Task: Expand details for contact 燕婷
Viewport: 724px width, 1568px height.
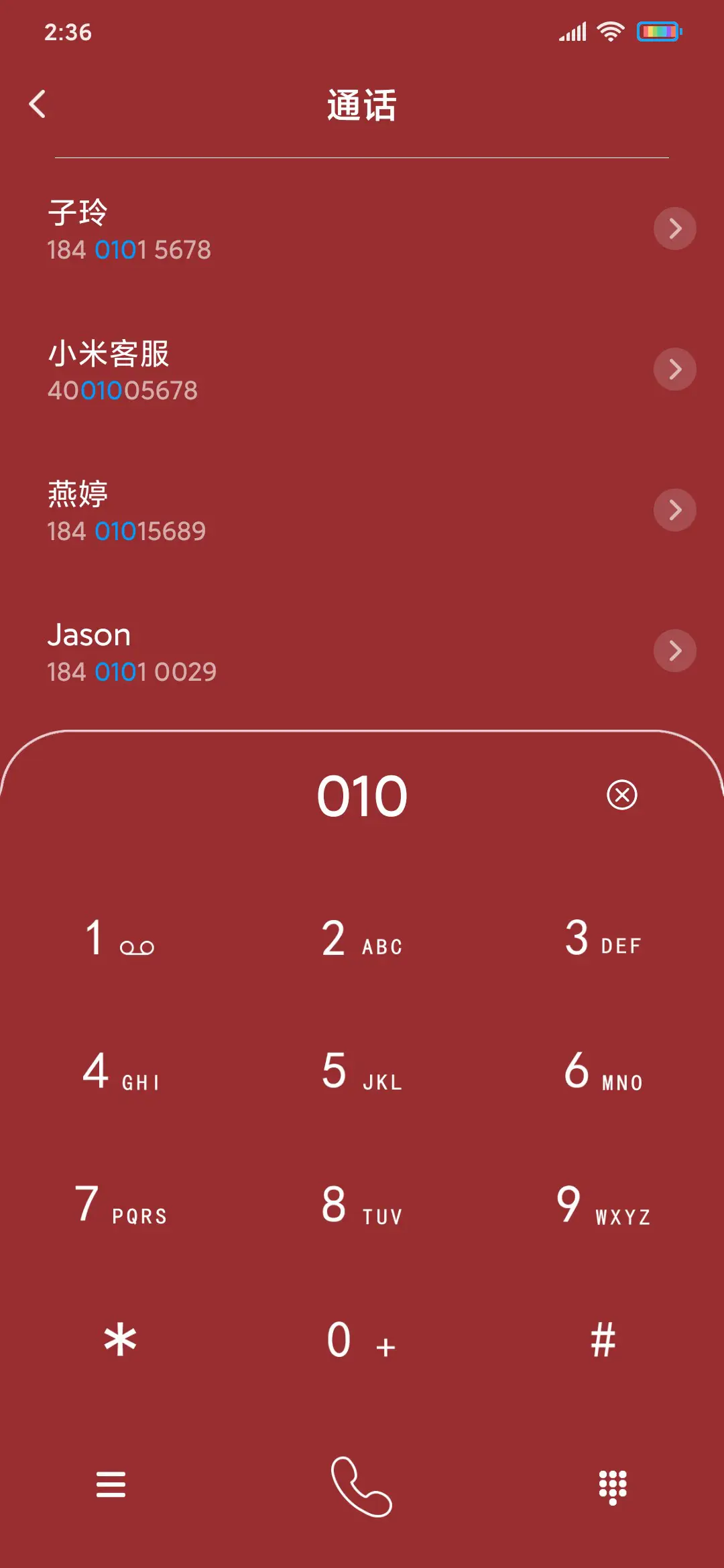Action: click(x=674, y=510)
